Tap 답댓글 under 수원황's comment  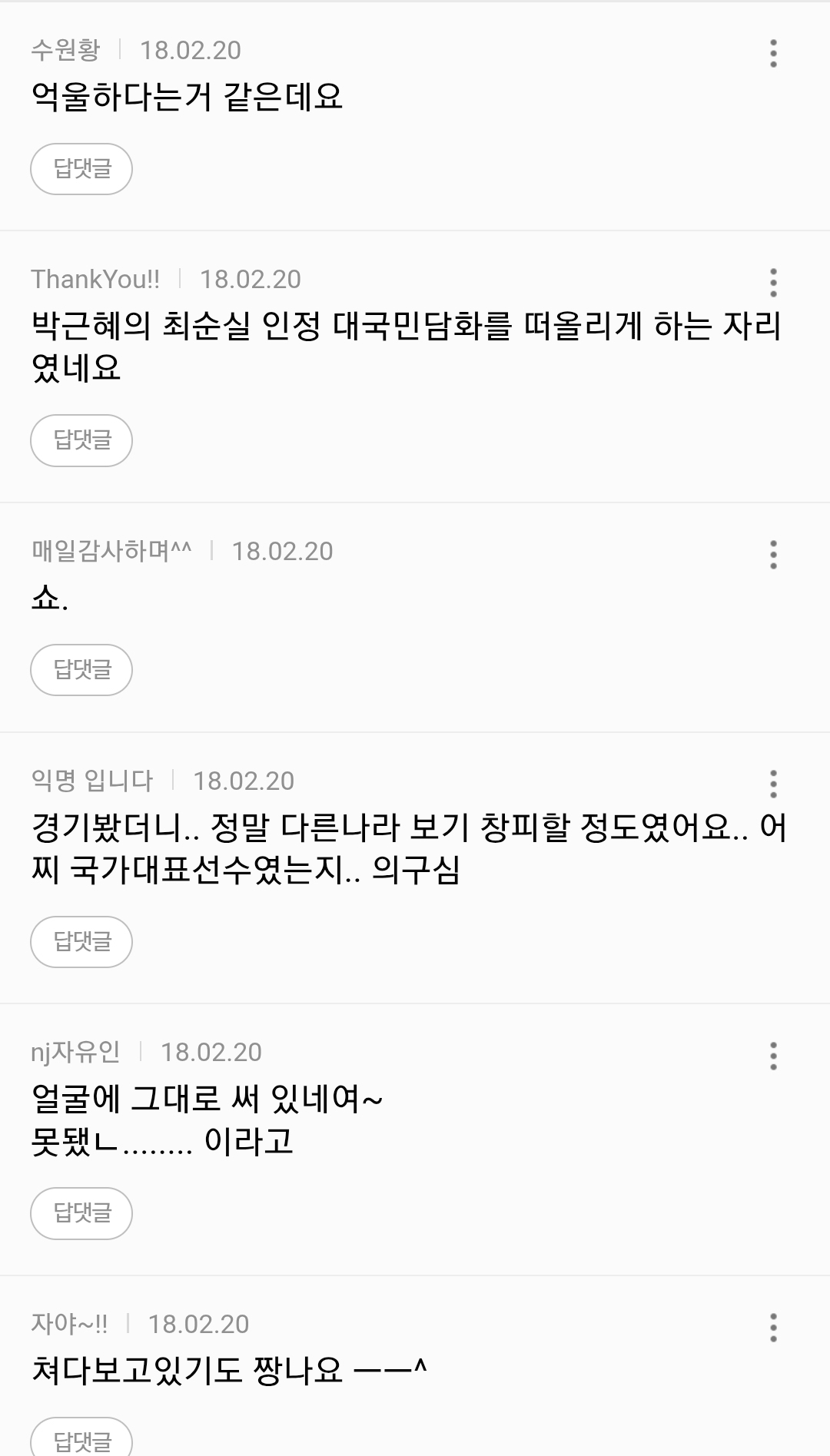click(x=81, y=169)
